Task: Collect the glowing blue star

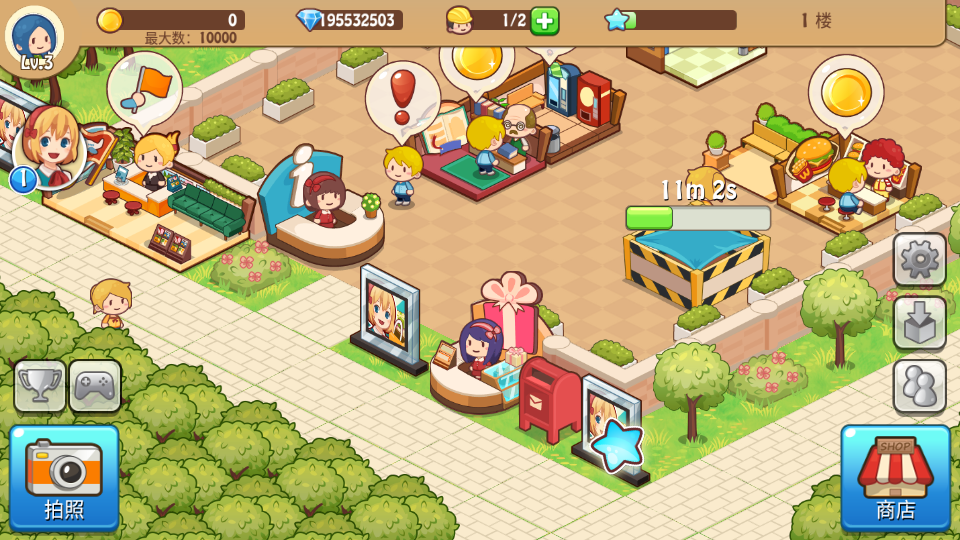Action: coord(616,445)
